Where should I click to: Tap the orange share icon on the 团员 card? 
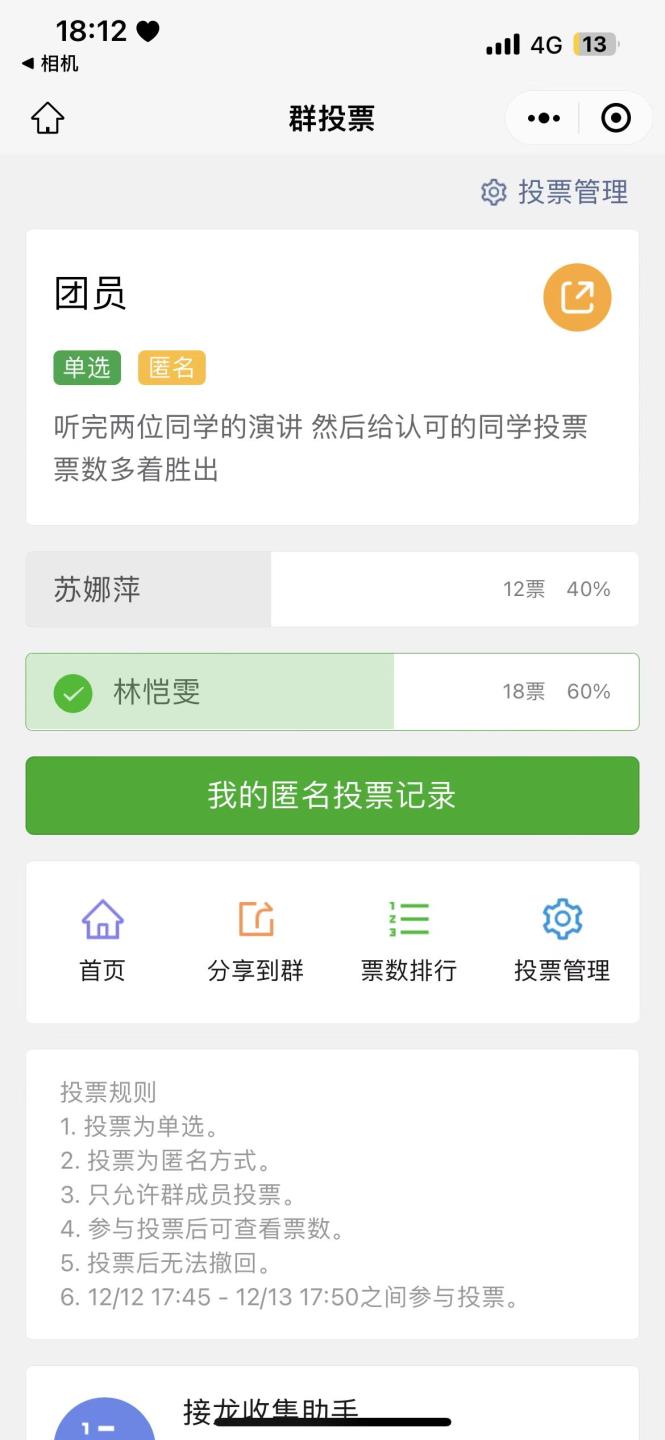click(x=577, y=297)
